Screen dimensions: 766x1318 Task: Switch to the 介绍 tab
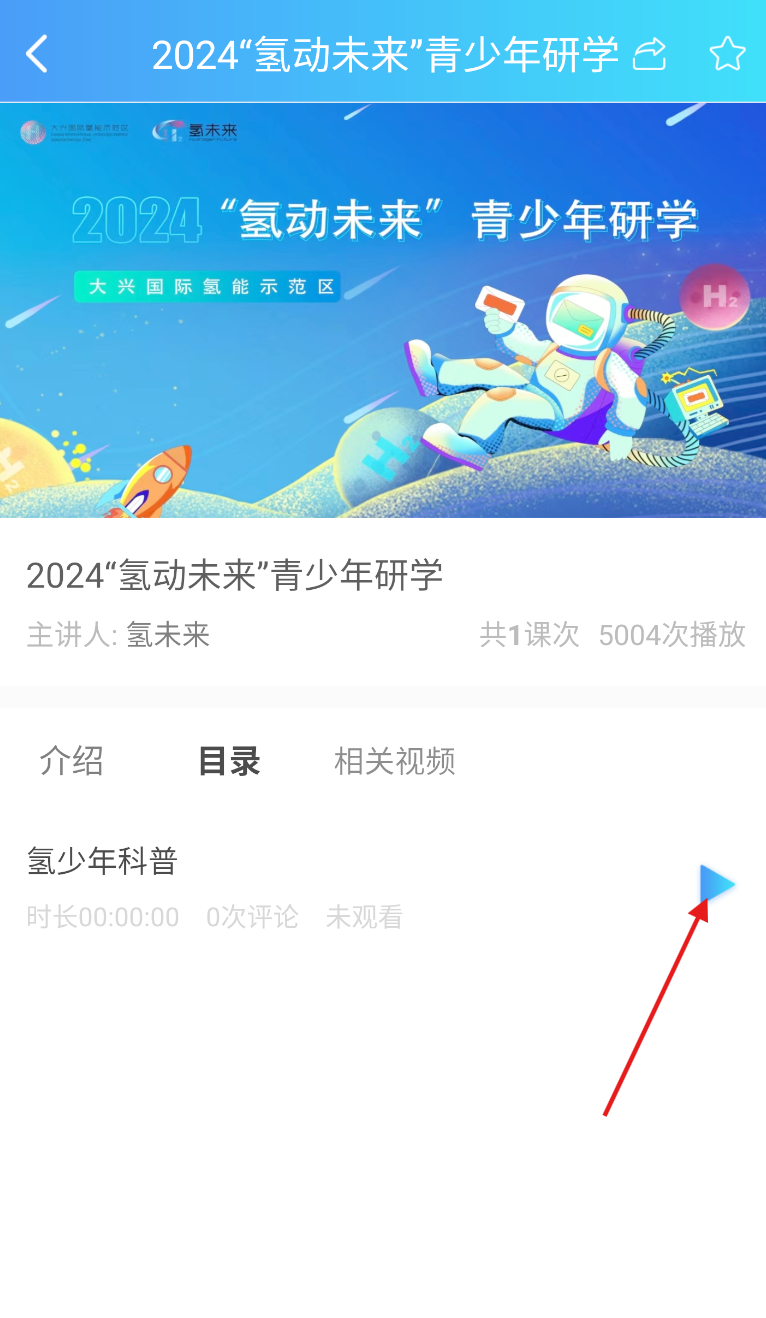click(71, 761)
